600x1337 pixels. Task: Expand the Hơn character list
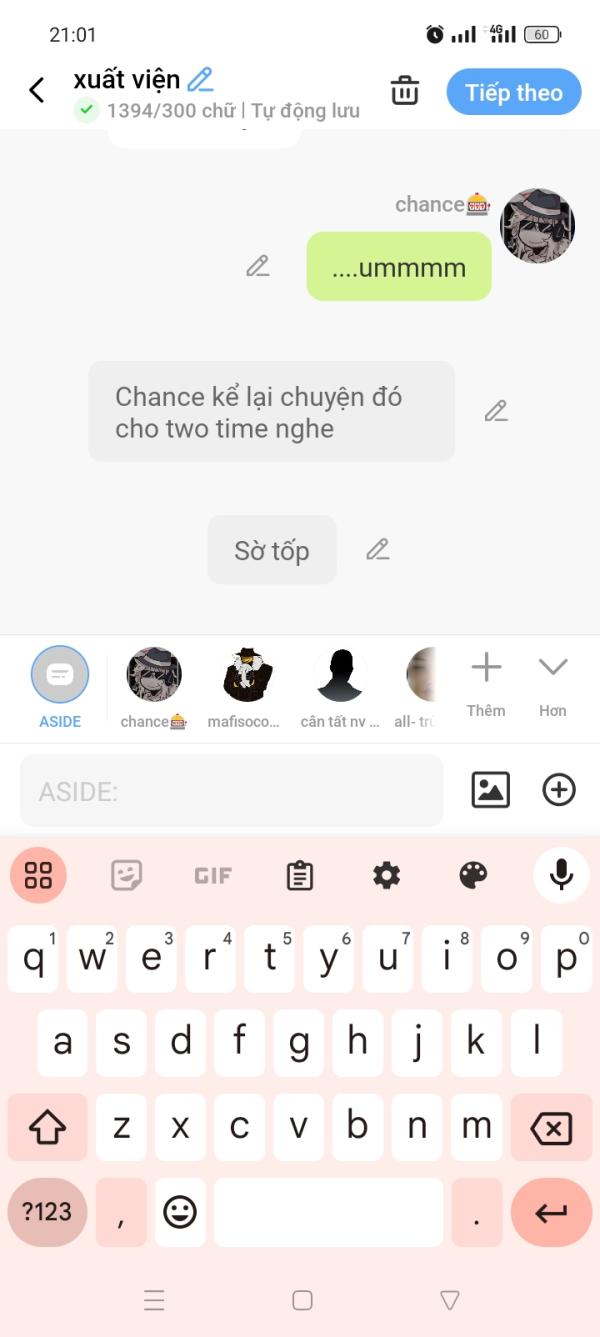[553, 684]
